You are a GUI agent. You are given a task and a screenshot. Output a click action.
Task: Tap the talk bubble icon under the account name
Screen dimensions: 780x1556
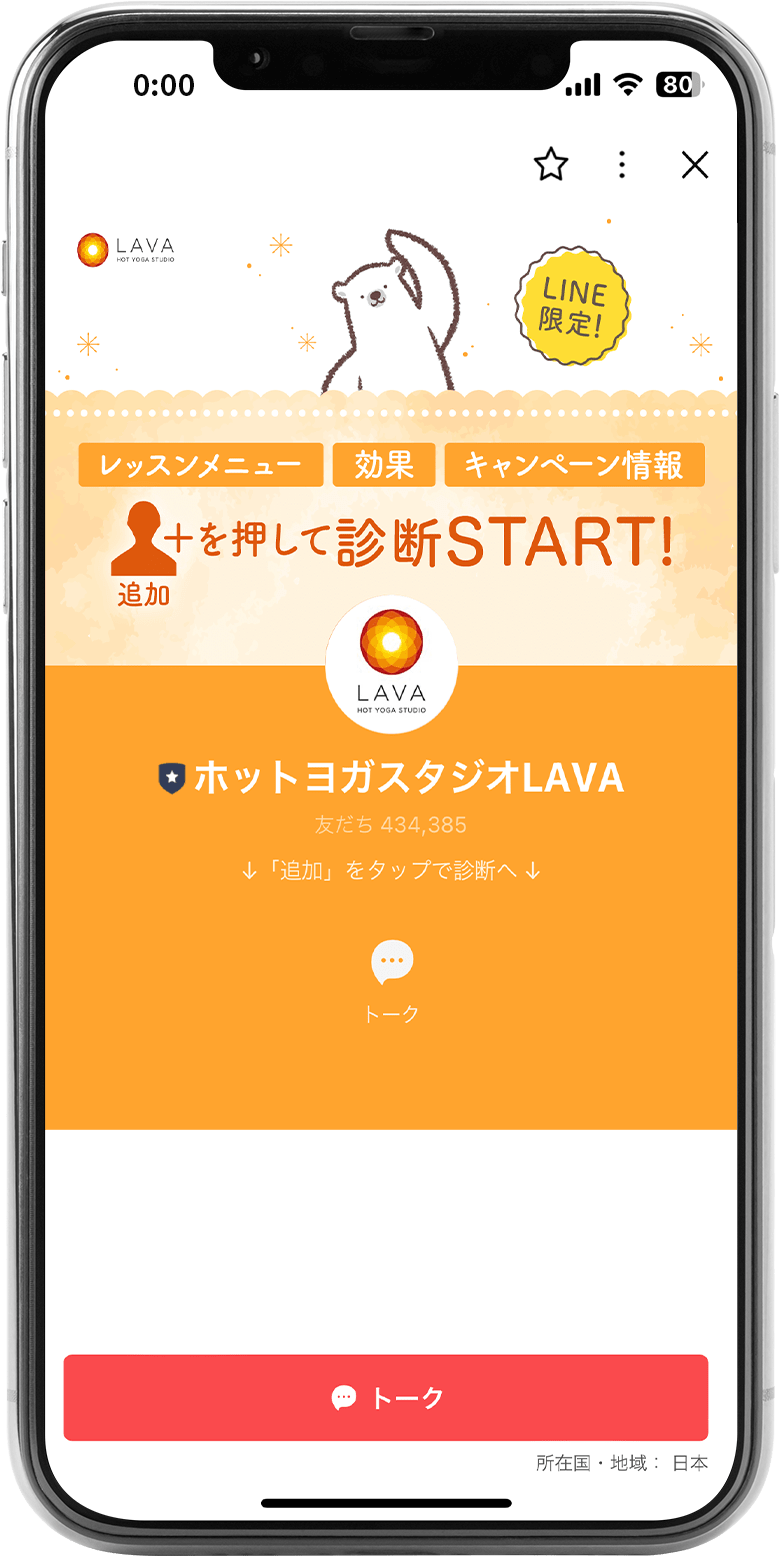coord(391,963)
